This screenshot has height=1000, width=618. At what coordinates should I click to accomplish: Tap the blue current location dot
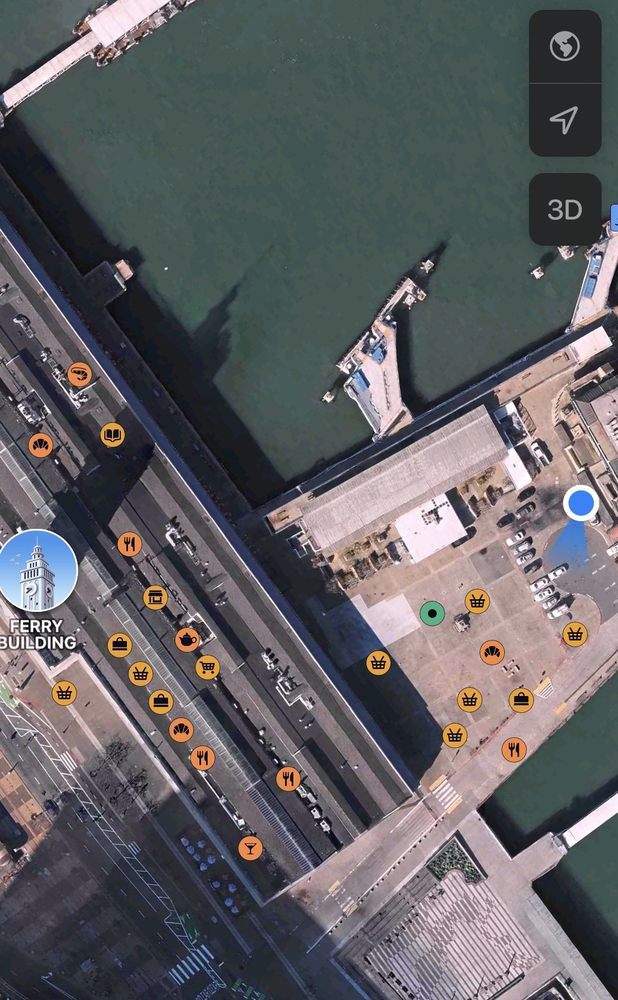click(581, 503)
